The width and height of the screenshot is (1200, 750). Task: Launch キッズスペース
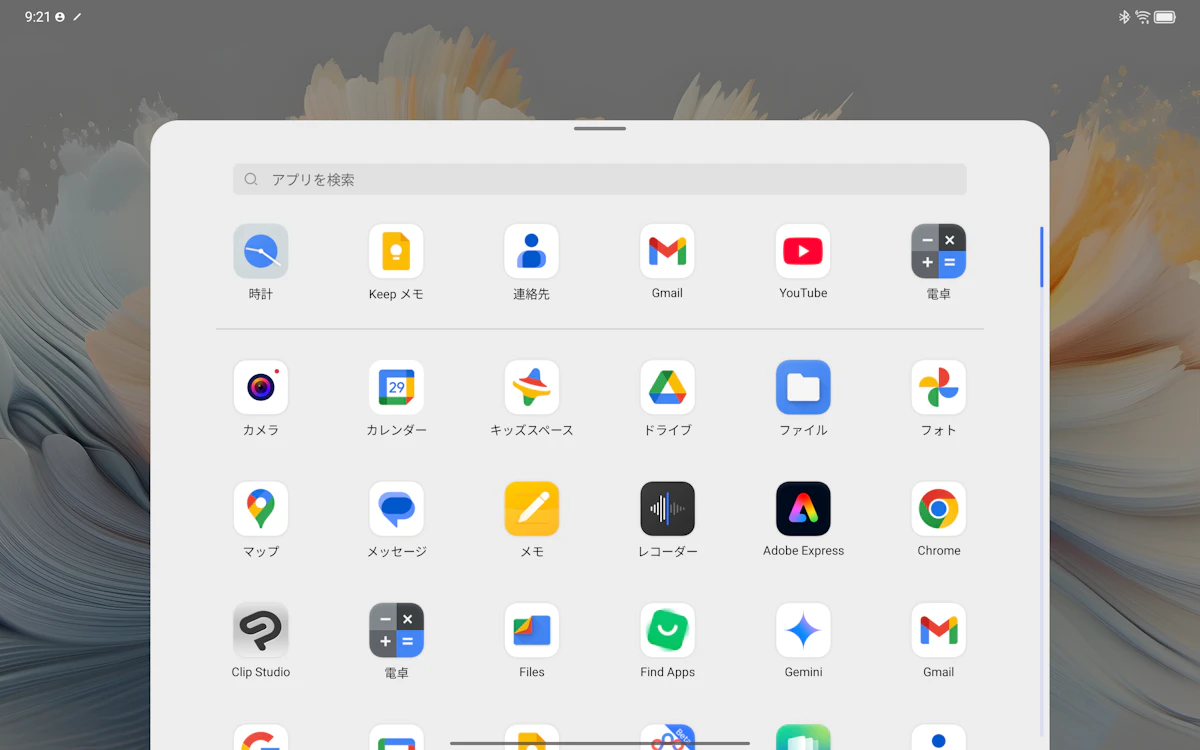(532, 388)
